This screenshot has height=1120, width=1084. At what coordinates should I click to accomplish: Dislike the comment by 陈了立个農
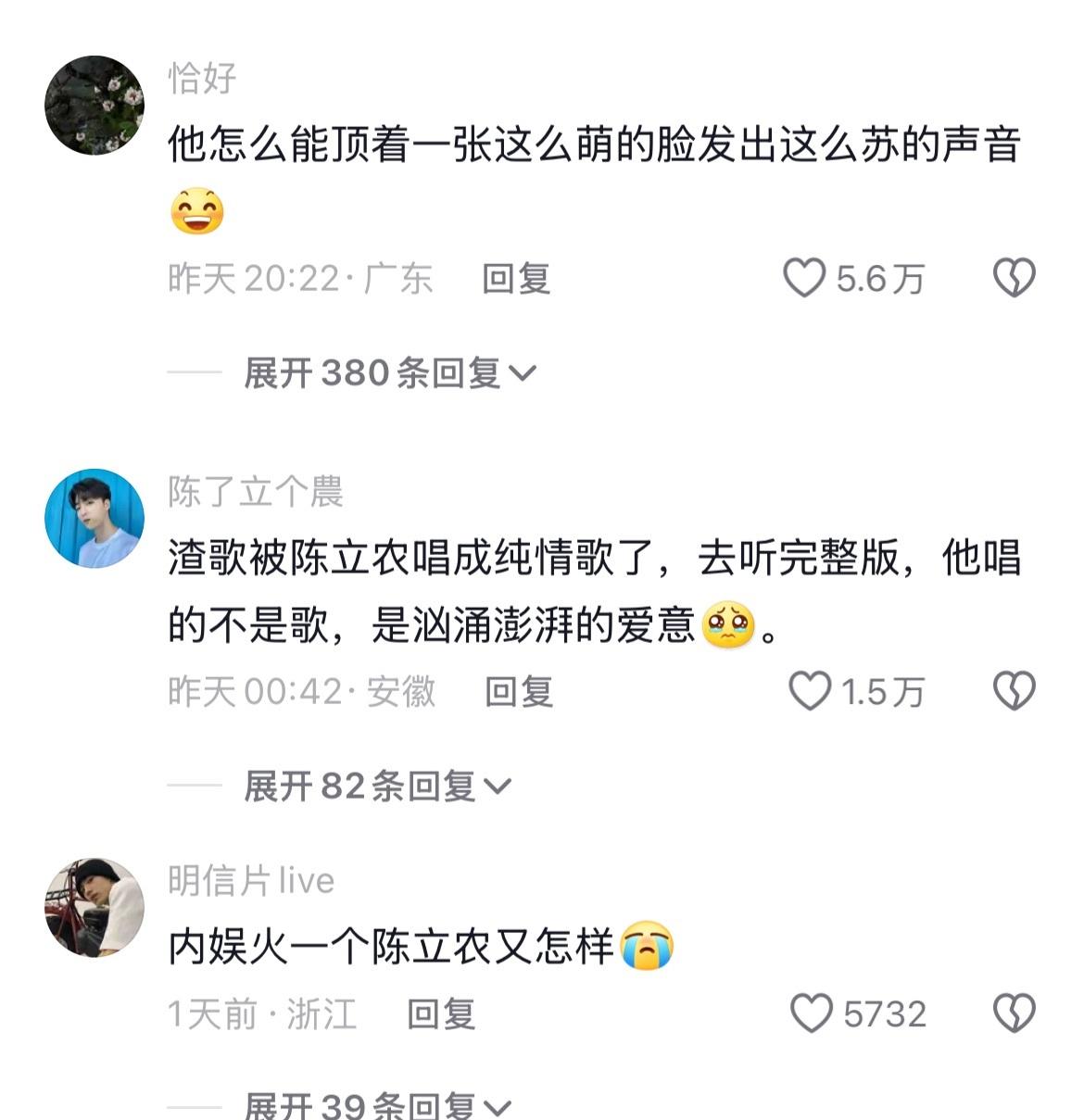pyautogui.click(x=1014, y=692)
